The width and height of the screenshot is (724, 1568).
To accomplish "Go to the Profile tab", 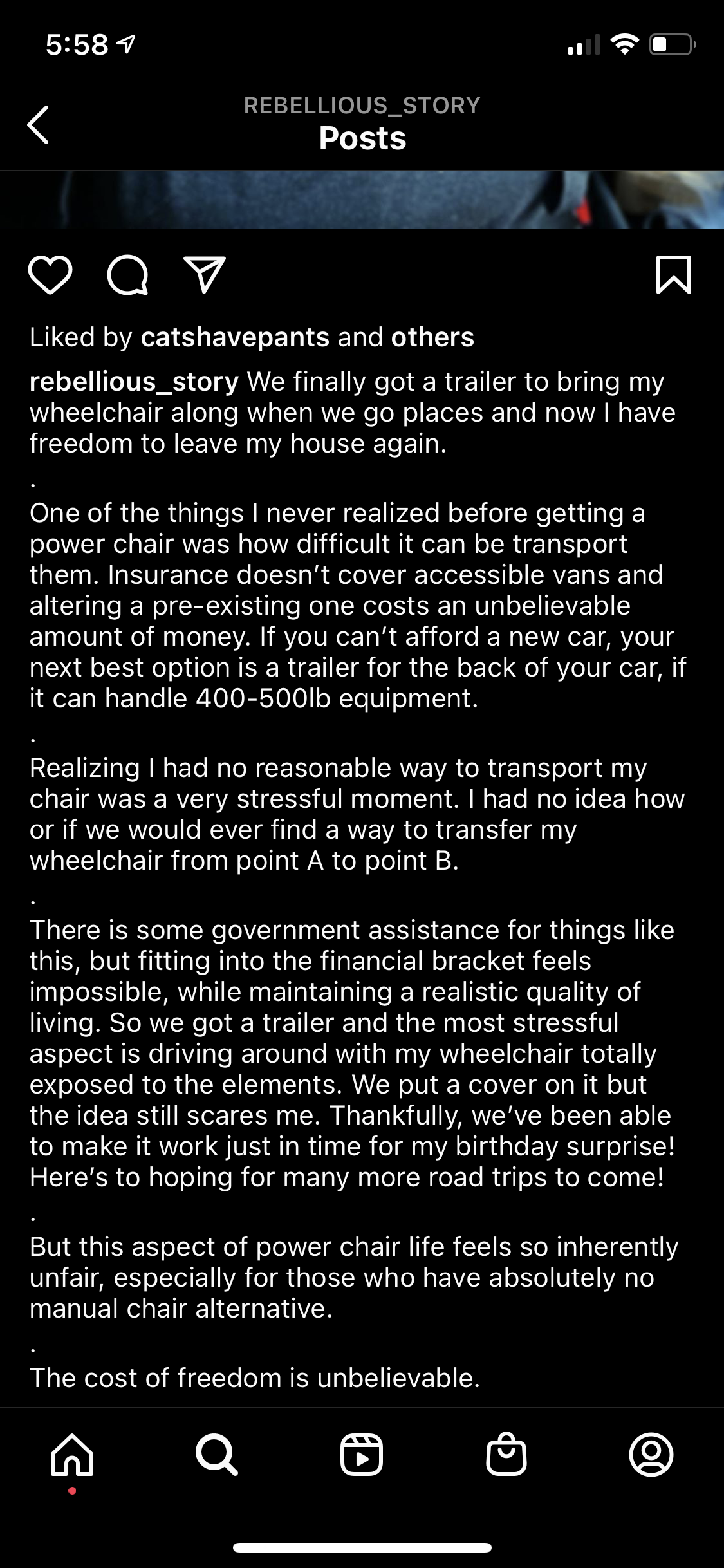I will 651,1454.
